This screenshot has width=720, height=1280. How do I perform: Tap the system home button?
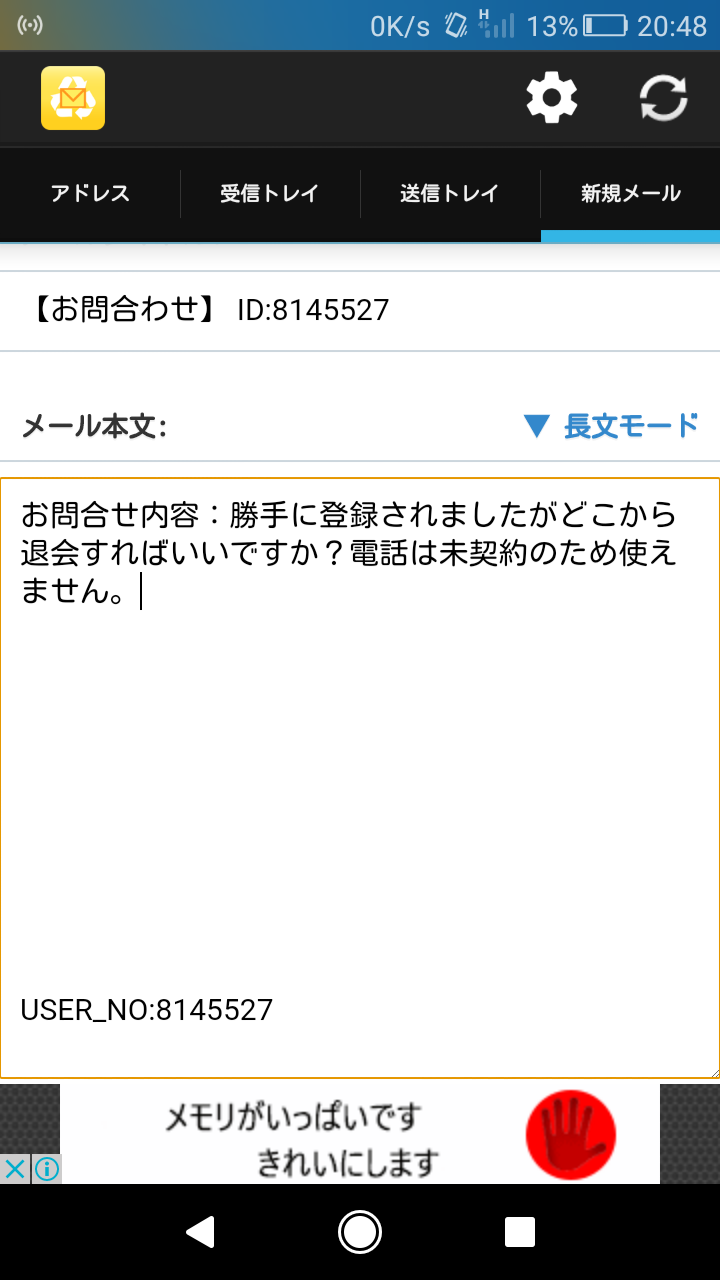point(360,1232)
